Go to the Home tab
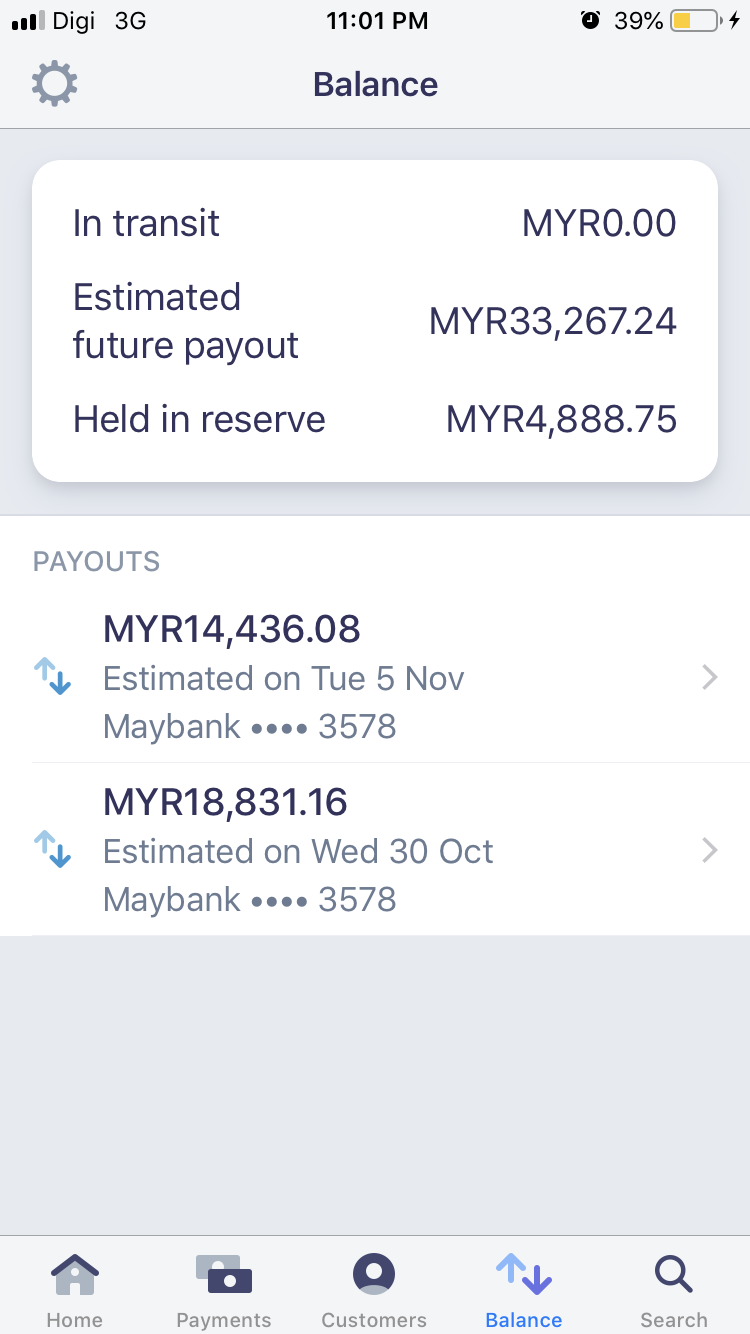The height and width of the screenshot is (1334, 750). 74,1290
